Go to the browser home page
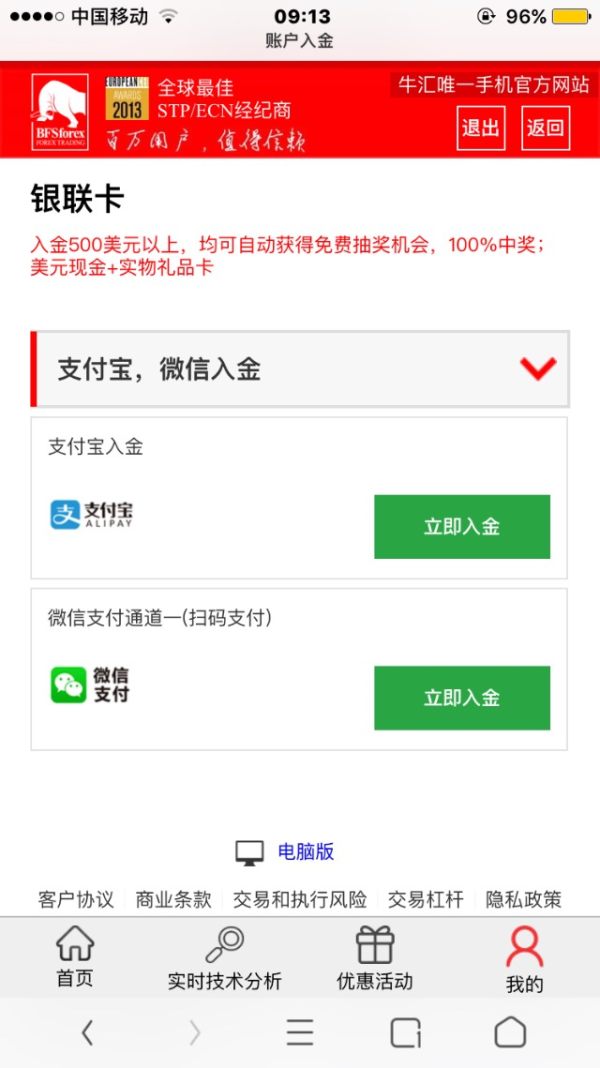Screen dimensions: 600x1068 click(x=510, y=1033)
